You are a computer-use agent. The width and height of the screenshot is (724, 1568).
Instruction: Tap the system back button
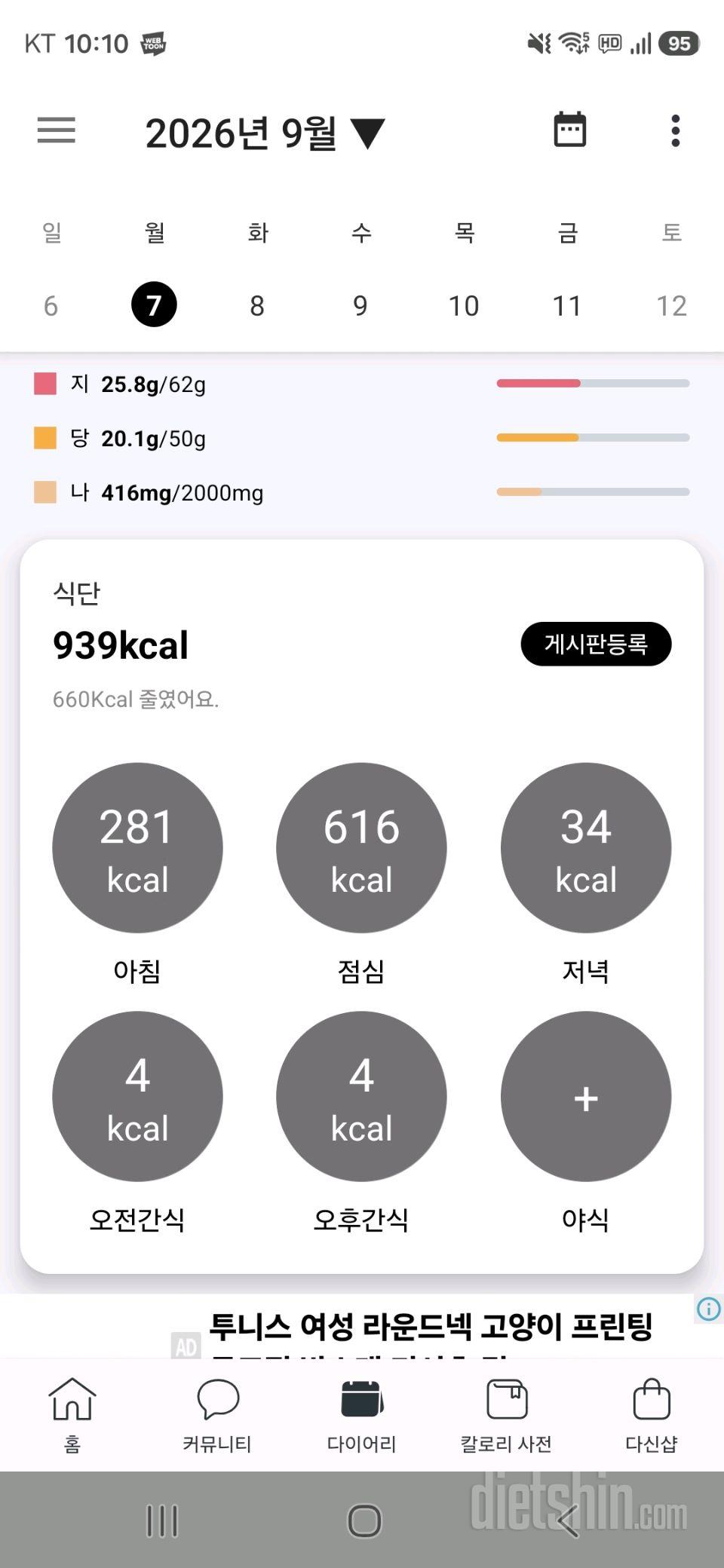568,1521
